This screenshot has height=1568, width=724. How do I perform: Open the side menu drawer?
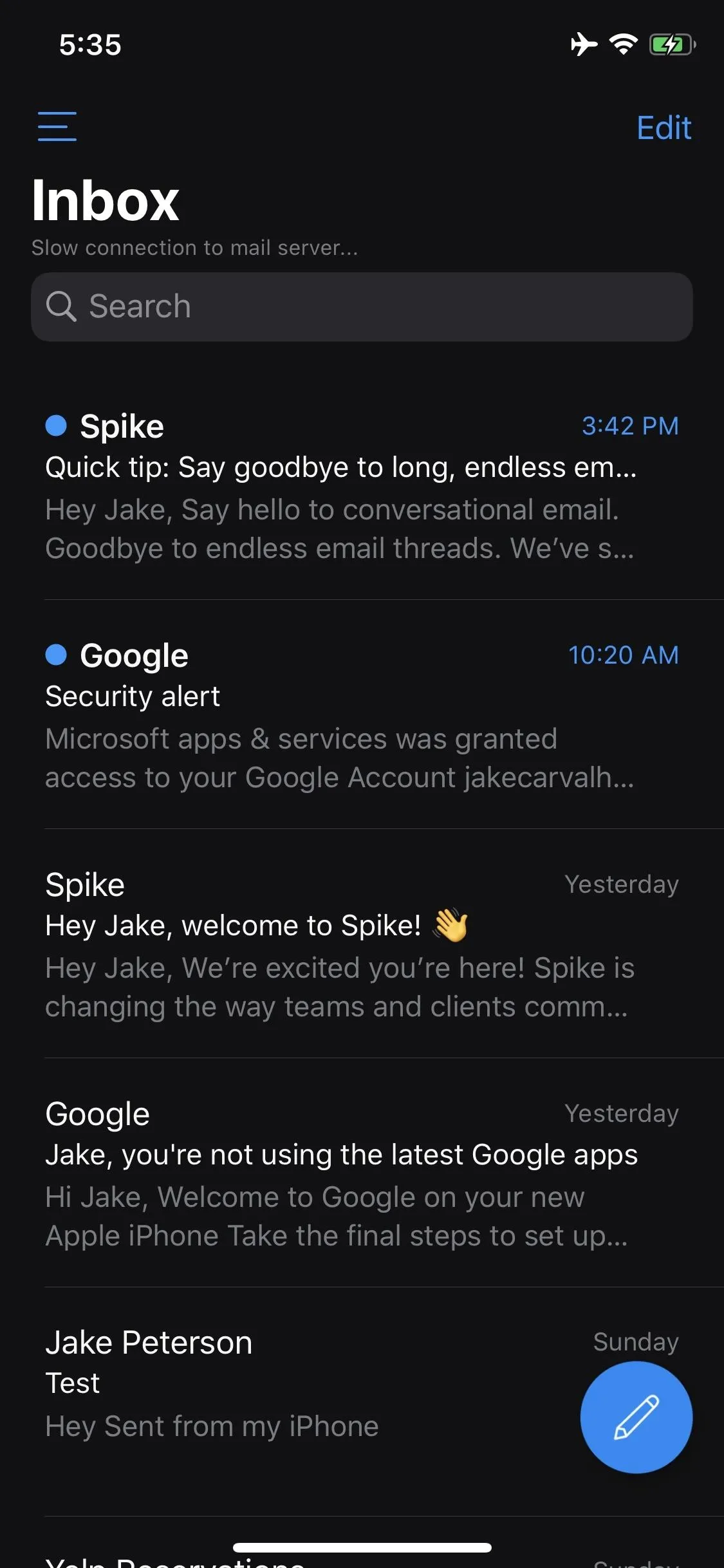pos(57,126)
